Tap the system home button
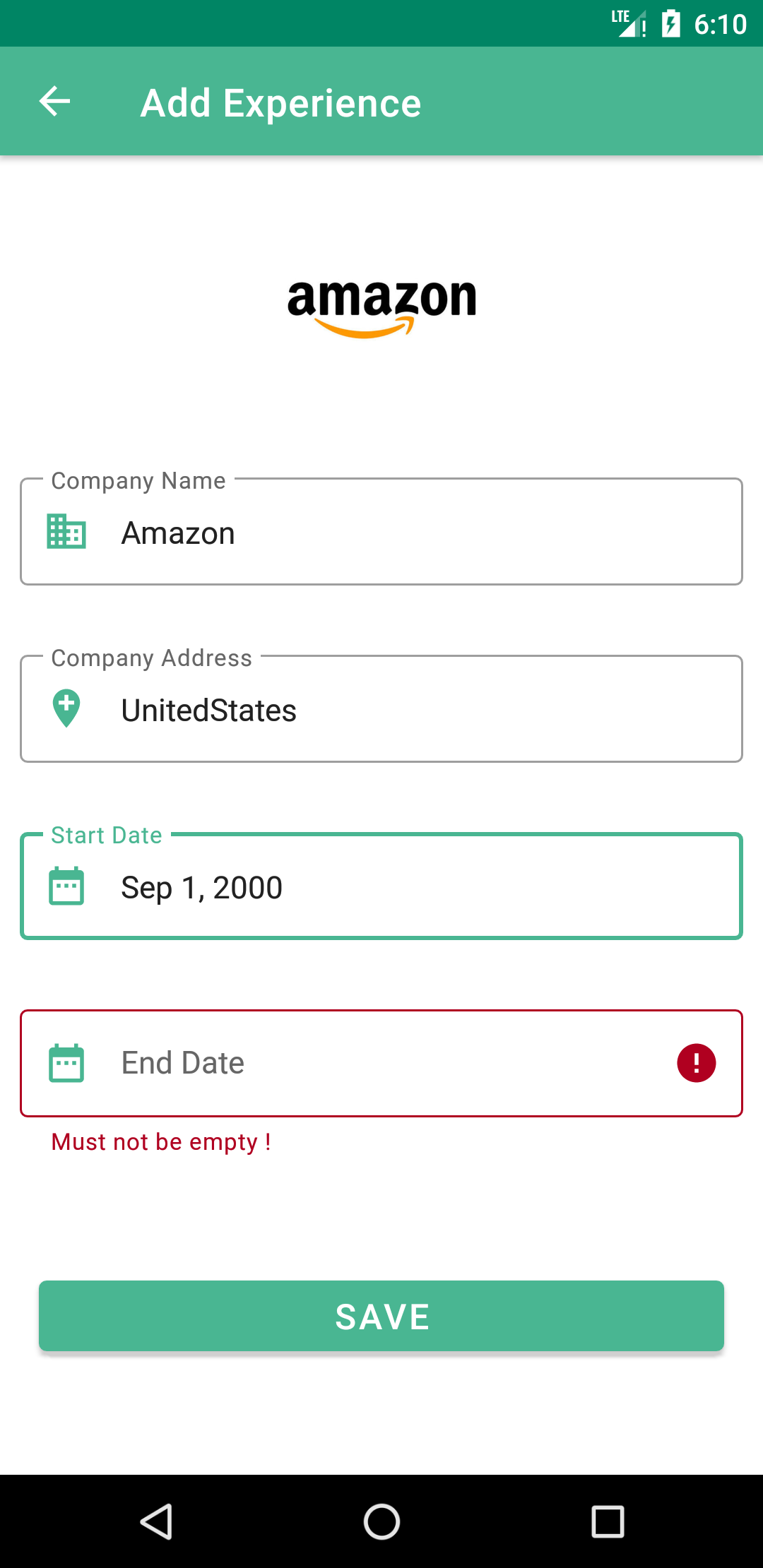 [381, 1521]
